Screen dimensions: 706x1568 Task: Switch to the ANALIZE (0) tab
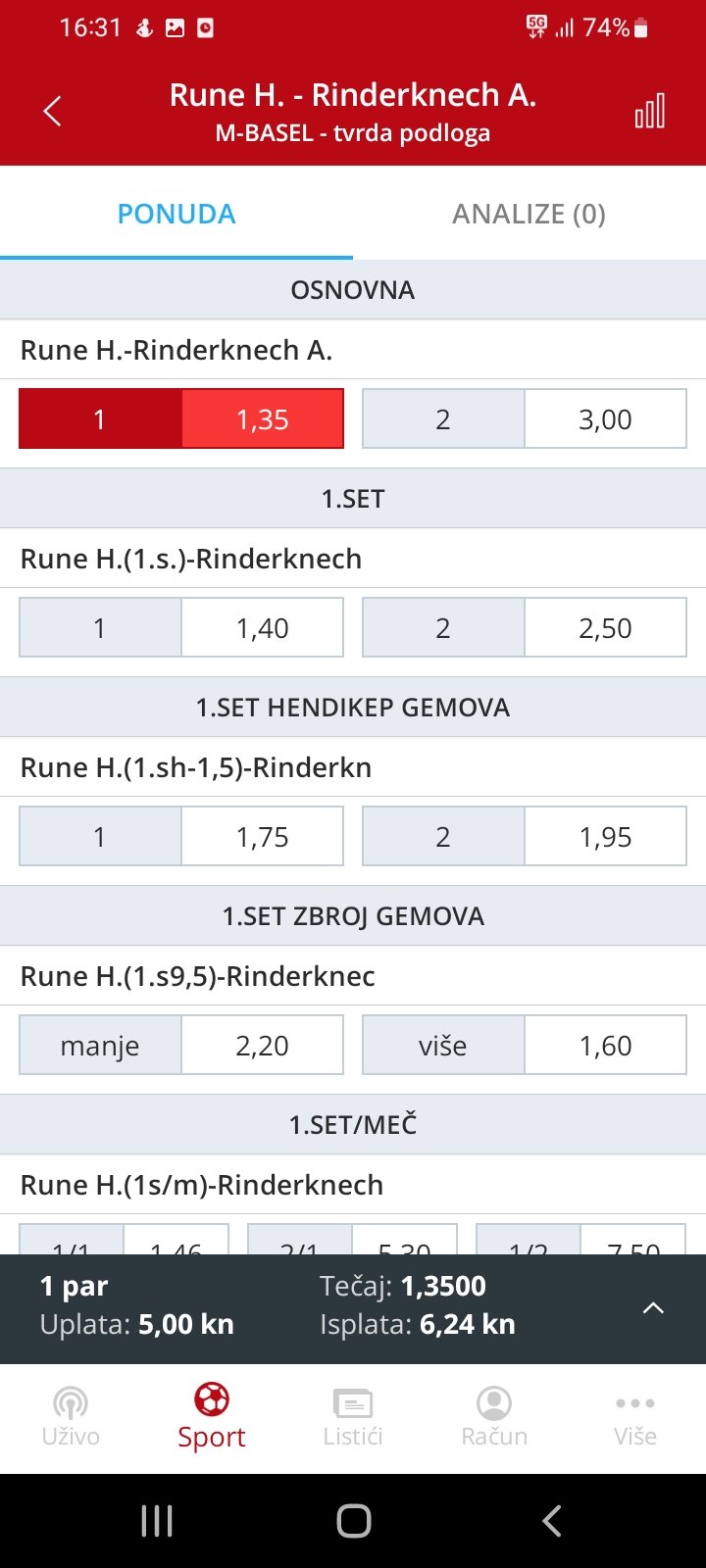[529, 214]
